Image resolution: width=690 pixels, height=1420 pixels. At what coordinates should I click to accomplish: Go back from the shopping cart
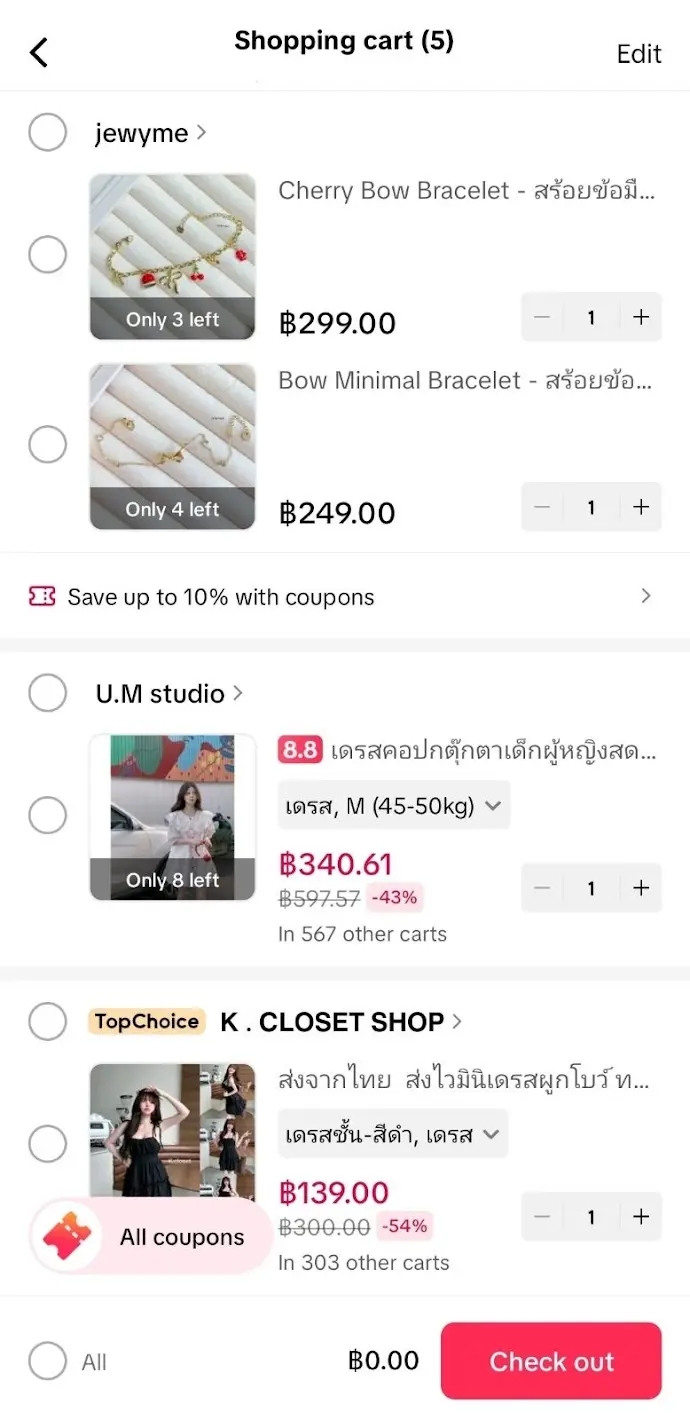(x=39, y=52)
